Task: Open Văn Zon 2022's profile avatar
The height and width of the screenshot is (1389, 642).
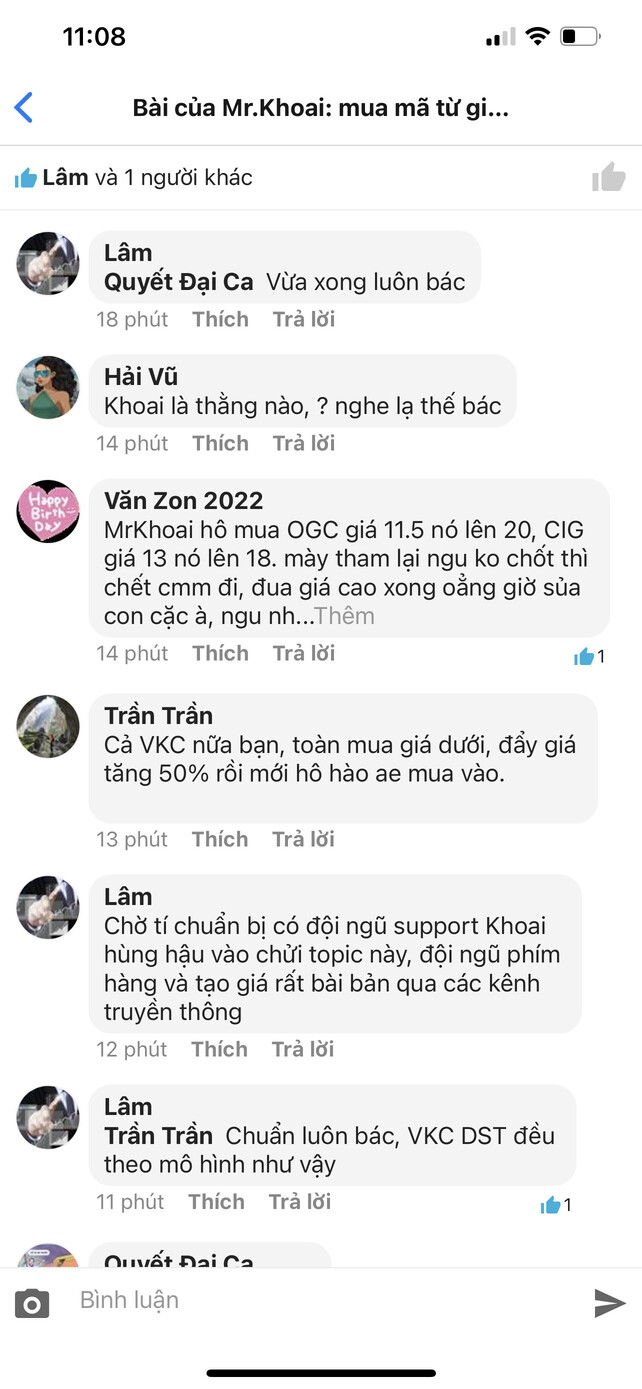Action: click(48, 511)
